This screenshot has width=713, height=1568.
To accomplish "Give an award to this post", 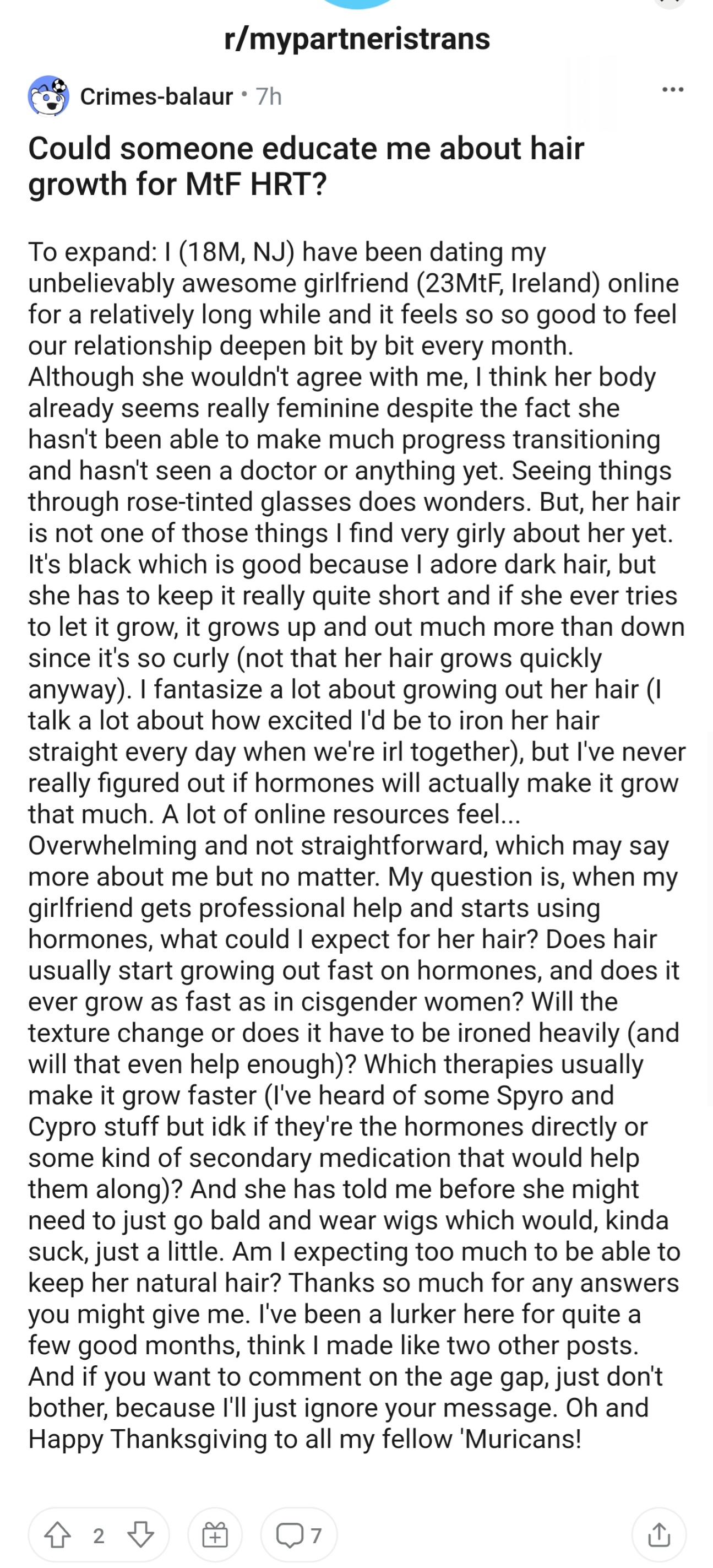I will pyautogui.click(x=215, y=1535).
